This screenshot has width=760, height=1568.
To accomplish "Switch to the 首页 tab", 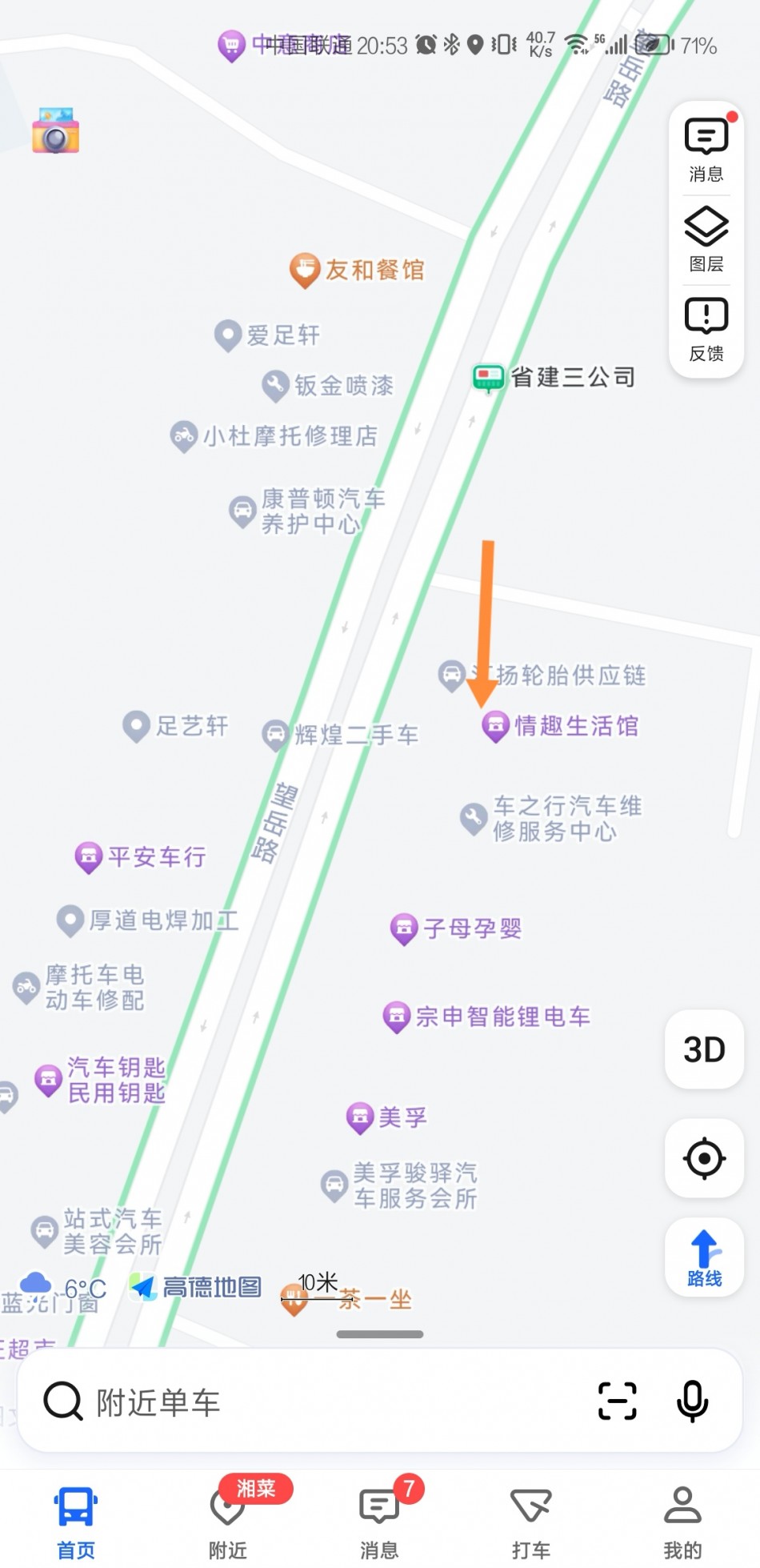I will (76, 1522).
